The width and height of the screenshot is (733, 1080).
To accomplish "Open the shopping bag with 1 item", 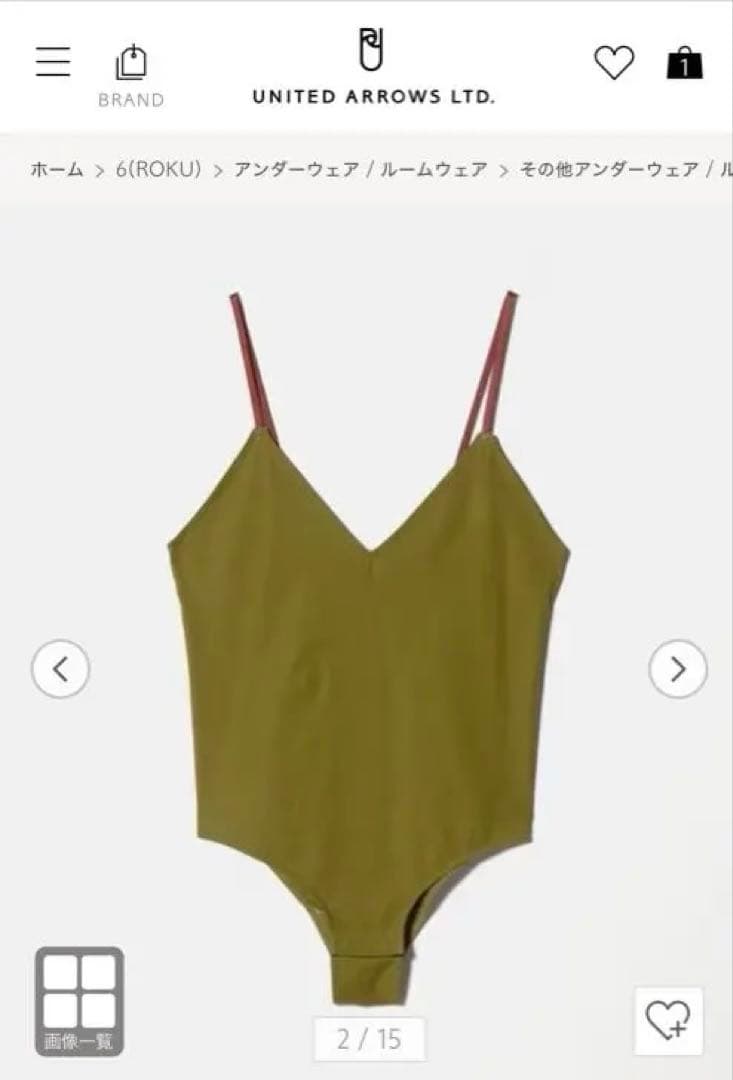I will (x=684, y=62).
